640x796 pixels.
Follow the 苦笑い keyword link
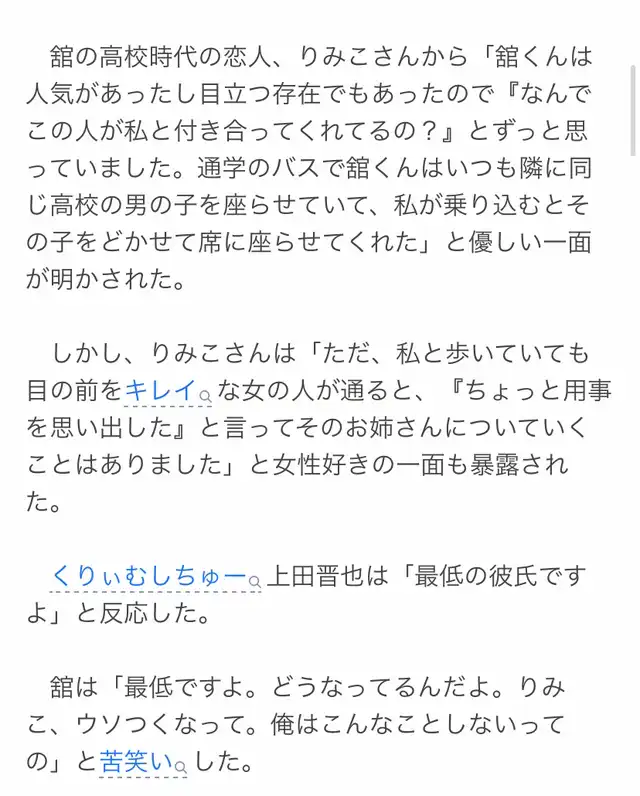pos(143,762)
